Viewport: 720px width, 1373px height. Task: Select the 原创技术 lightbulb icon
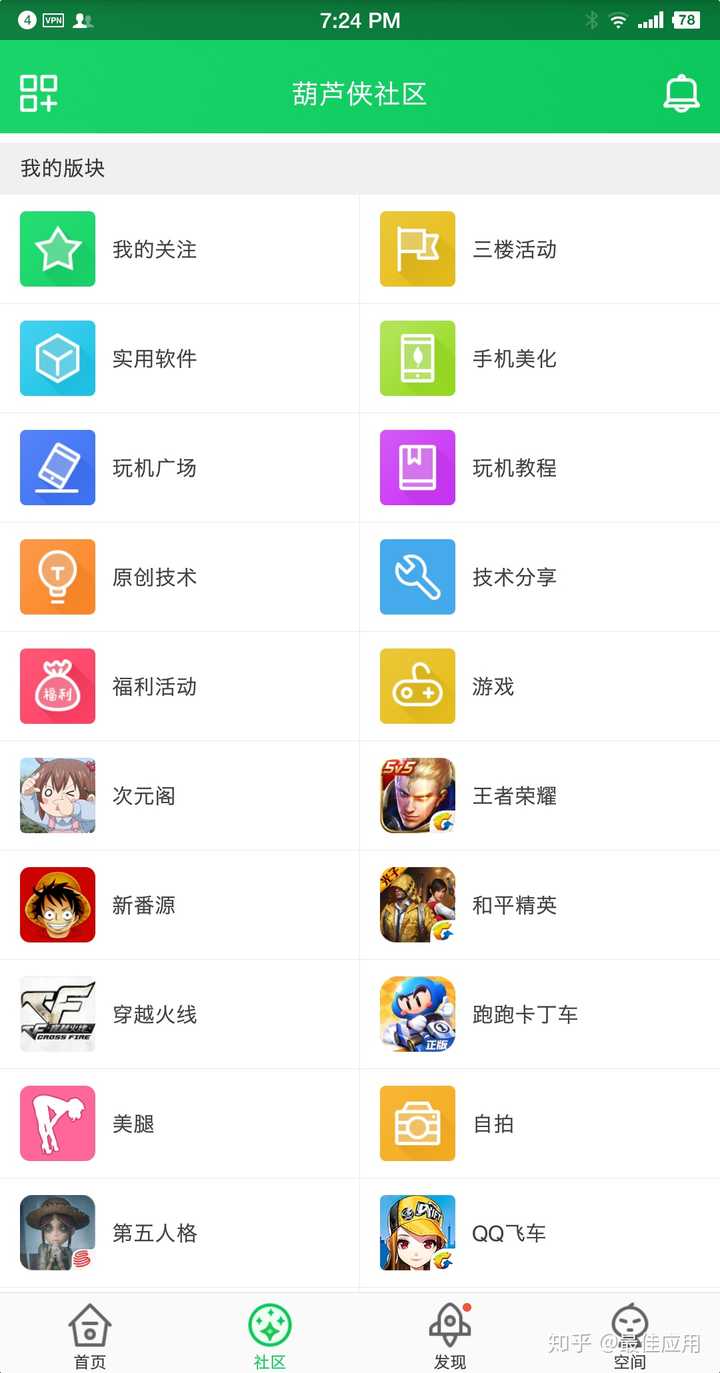pyautogui.click(x=57, y=576)
